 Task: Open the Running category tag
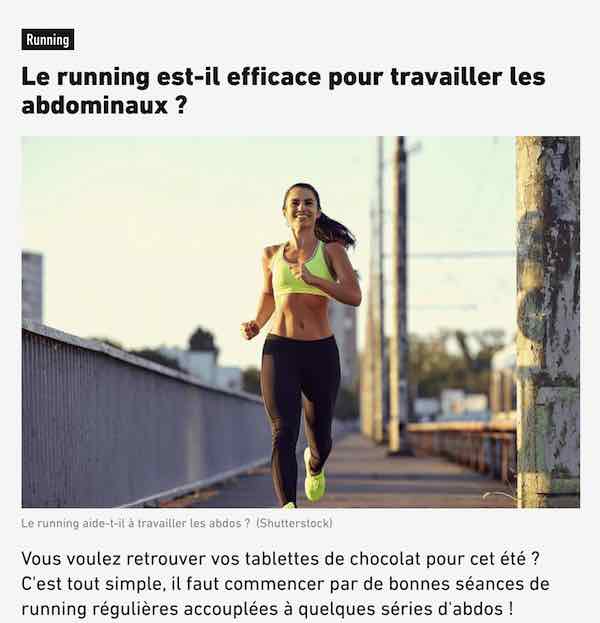[x=48, y=40]
